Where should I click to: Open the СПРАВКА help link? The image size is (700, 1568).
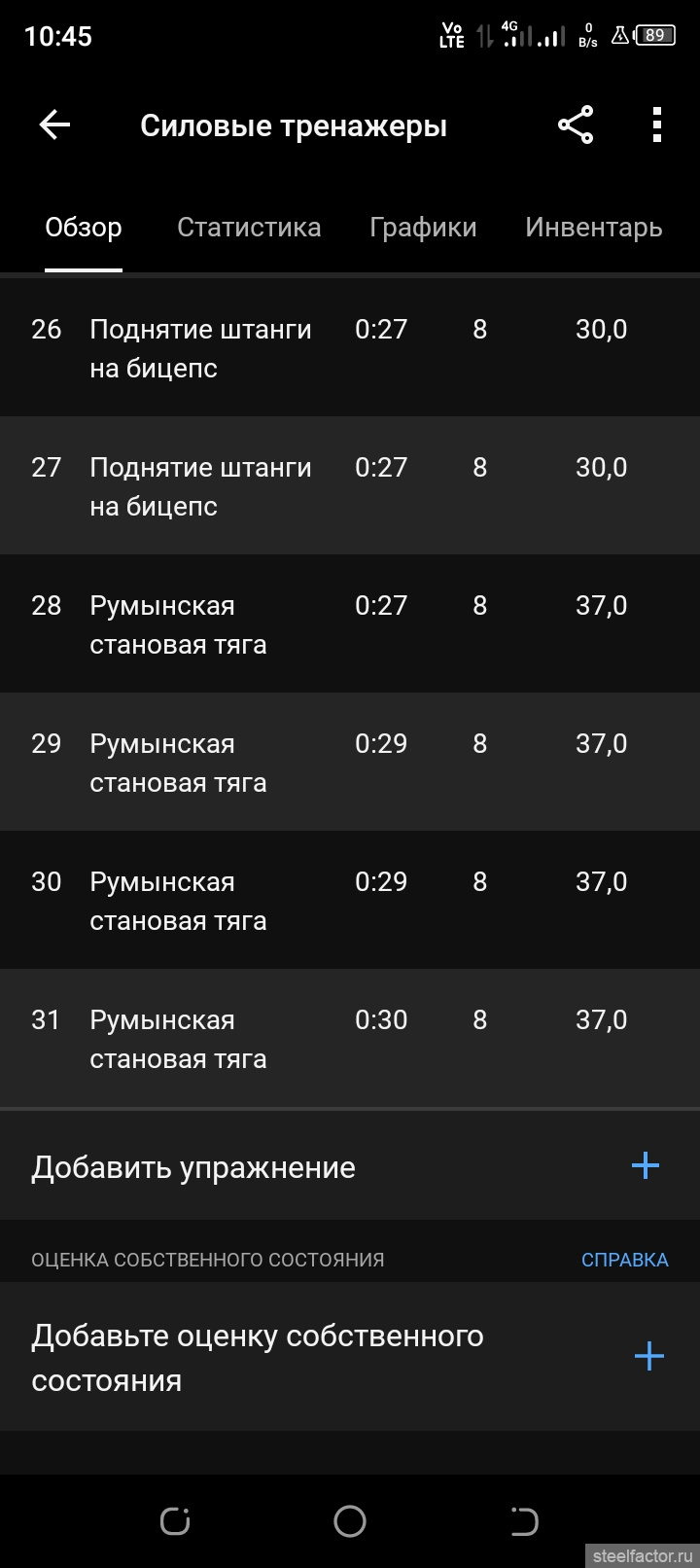[x=624, y=1260]
